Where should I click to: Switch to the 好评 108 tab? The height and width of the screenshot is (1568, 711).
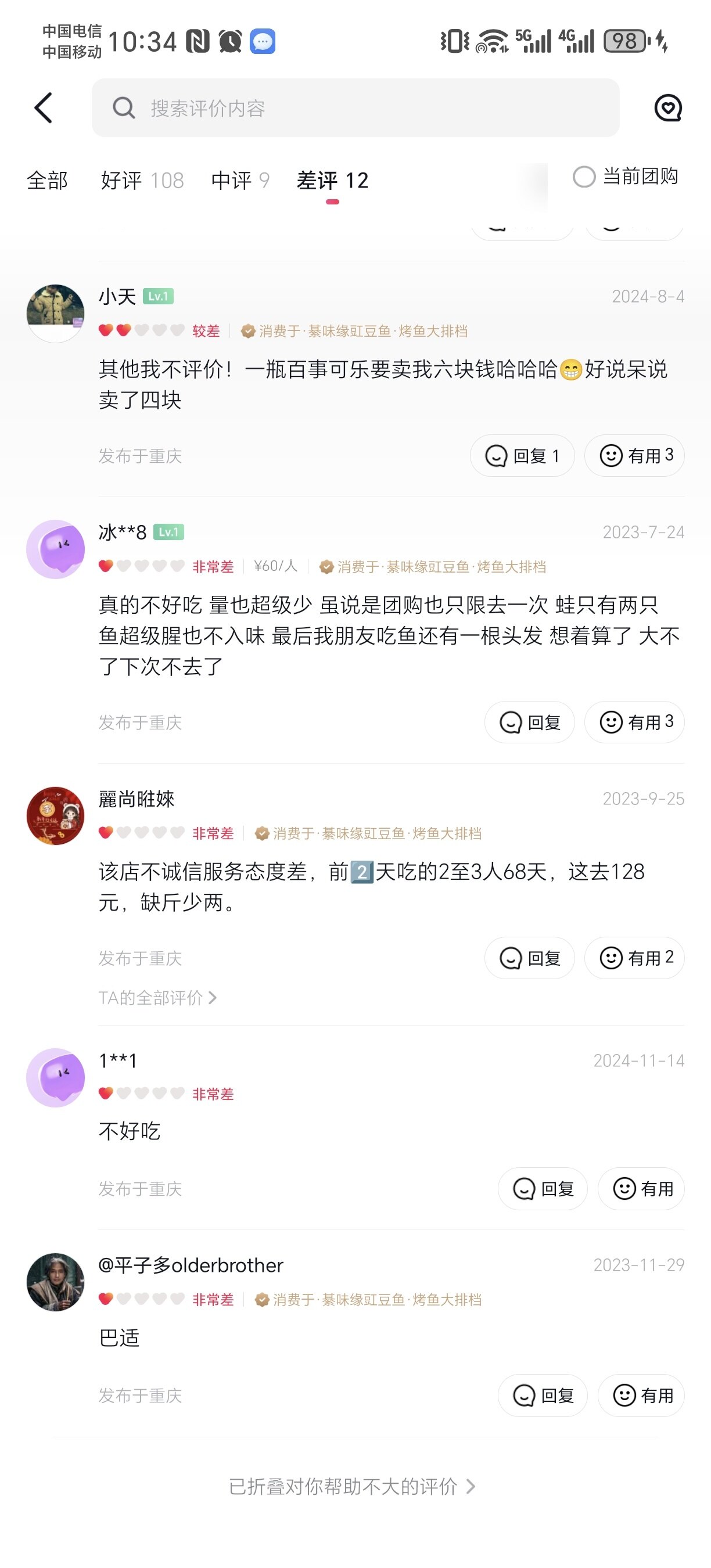click(142, 180)
